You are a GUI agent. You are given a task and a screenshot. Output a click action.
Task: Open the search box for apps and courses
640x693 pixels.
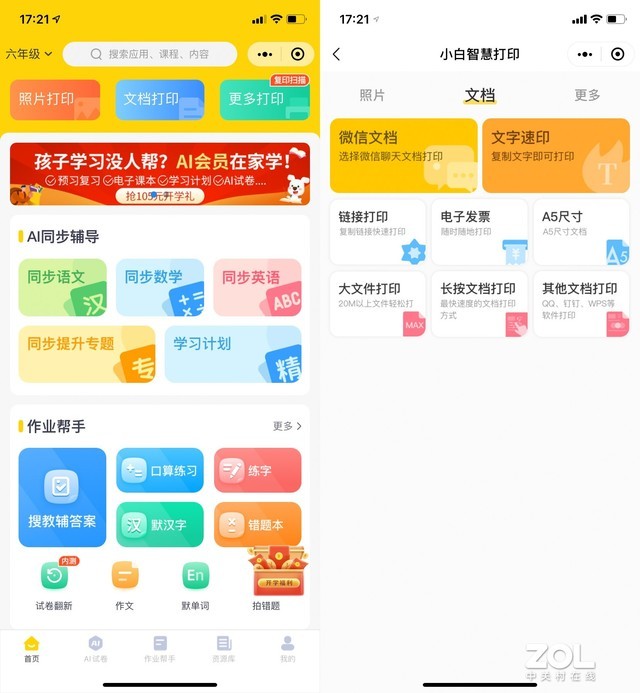tap(150, 54)
